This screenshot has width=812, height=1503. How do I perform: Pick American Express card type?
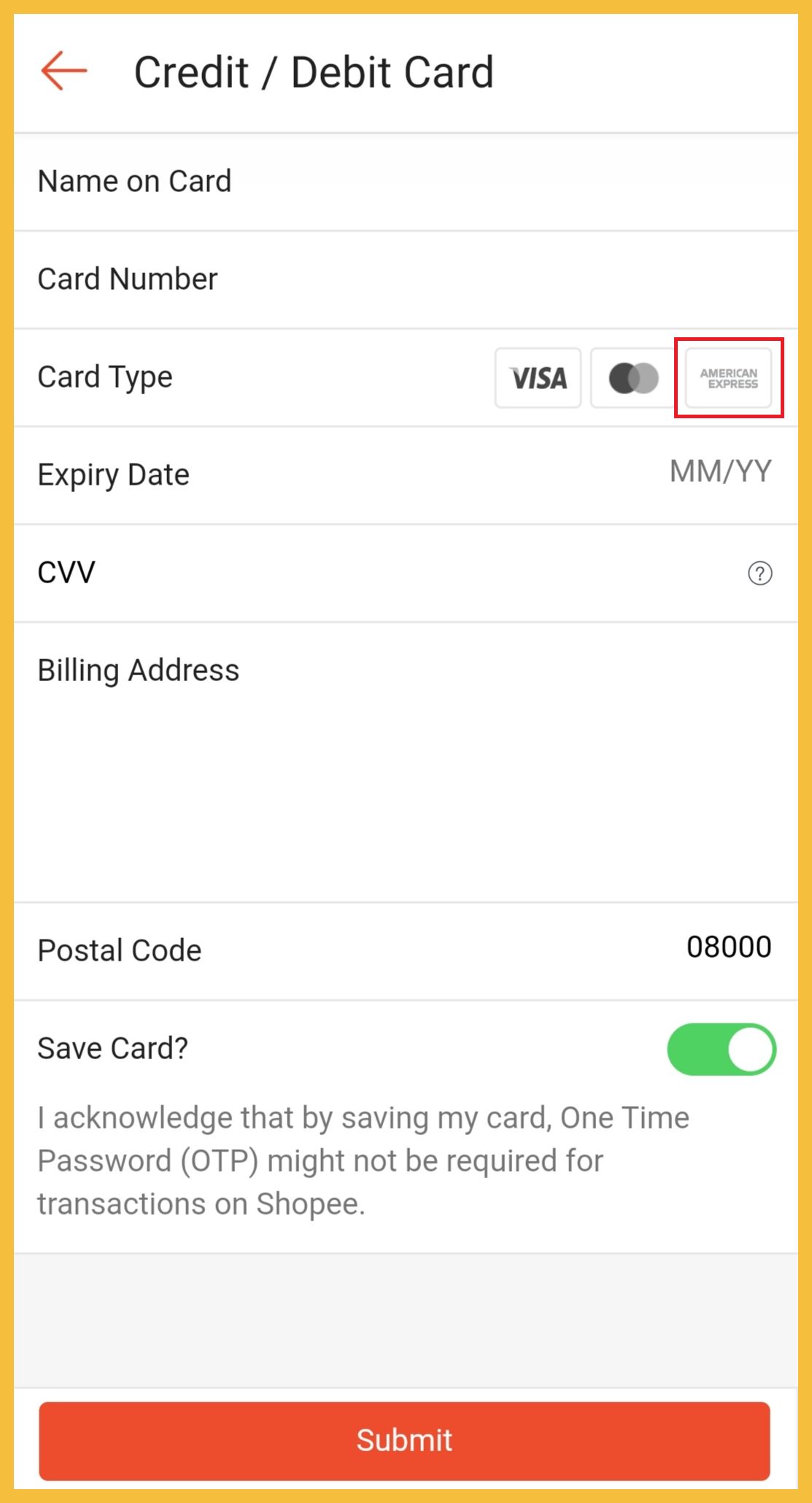[x=728, y=377]
